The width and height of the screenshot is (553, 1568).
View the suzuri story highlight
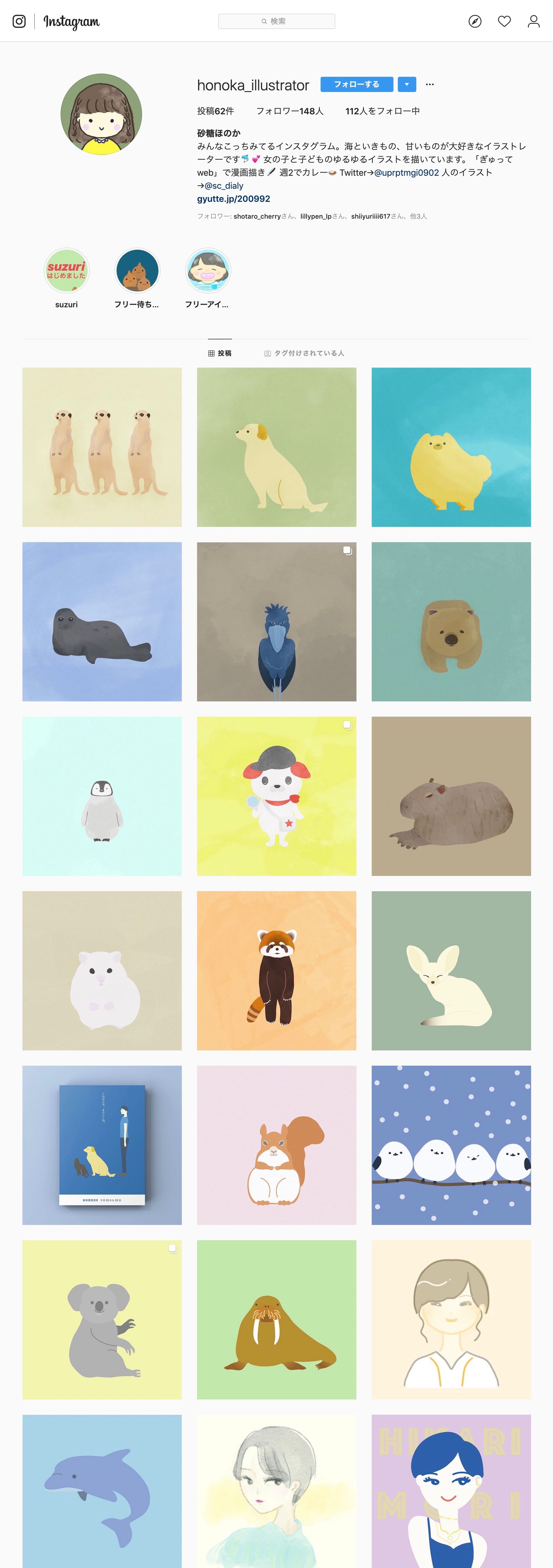click(x=66, y=271)
